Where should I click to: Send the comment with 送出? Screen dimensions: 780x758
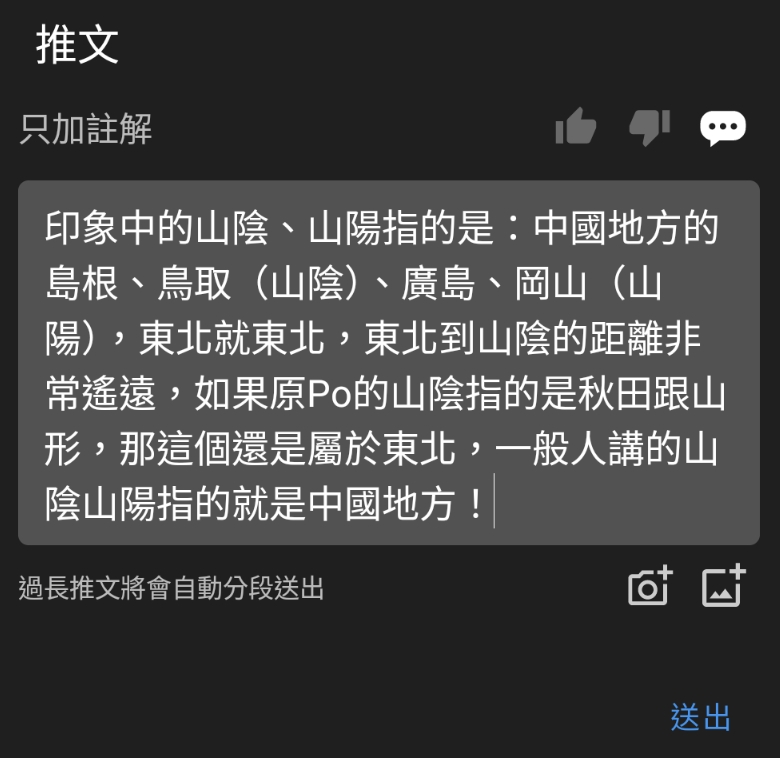click(x=700, y=717)
